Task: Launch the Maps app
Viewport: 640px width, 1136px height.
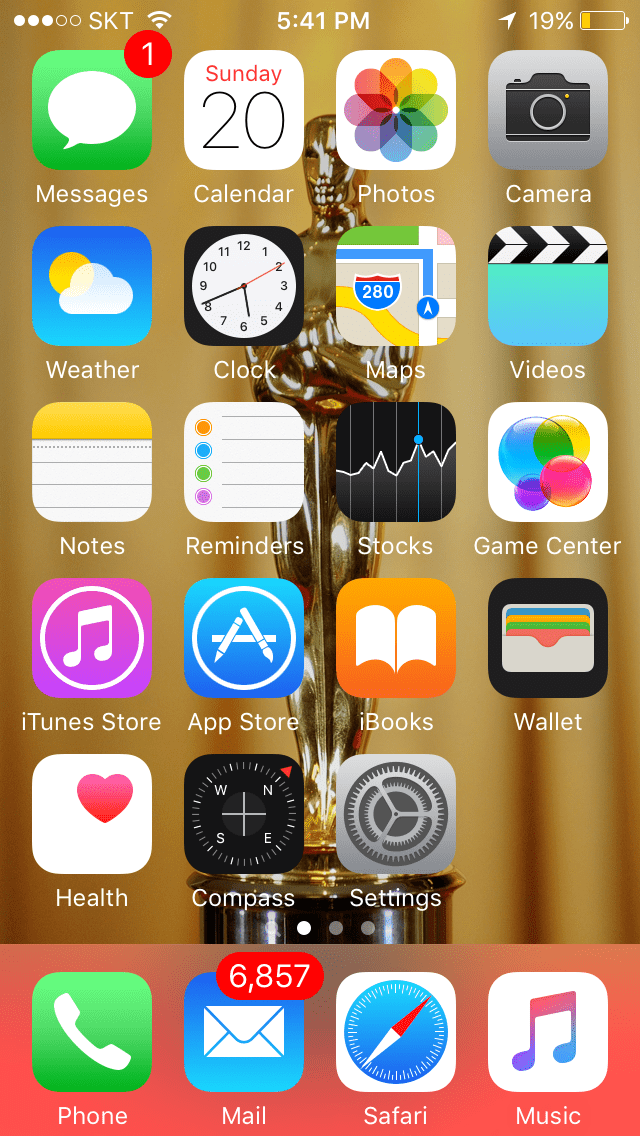Action: pyautogui.click(x=396, y=286)
